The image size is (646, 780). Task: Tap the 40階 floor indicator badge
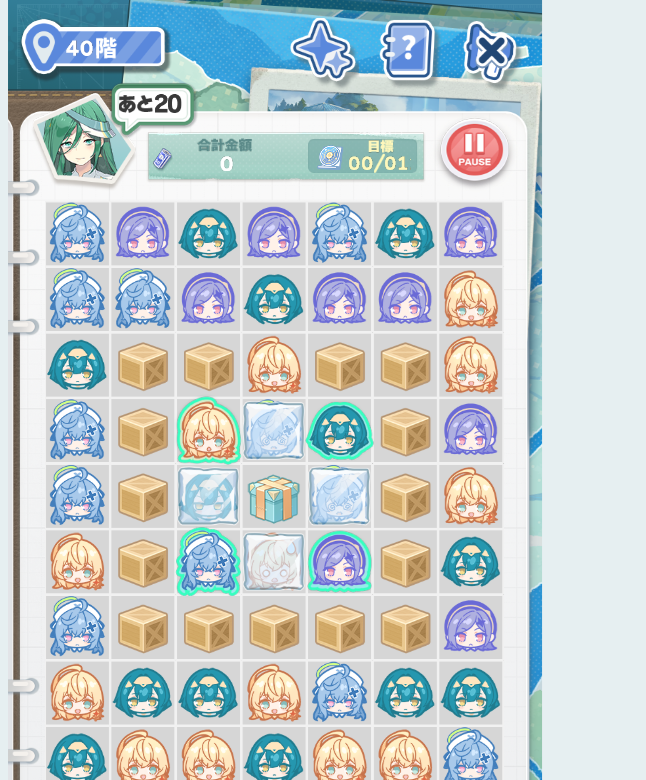click(x=93, y=47)
